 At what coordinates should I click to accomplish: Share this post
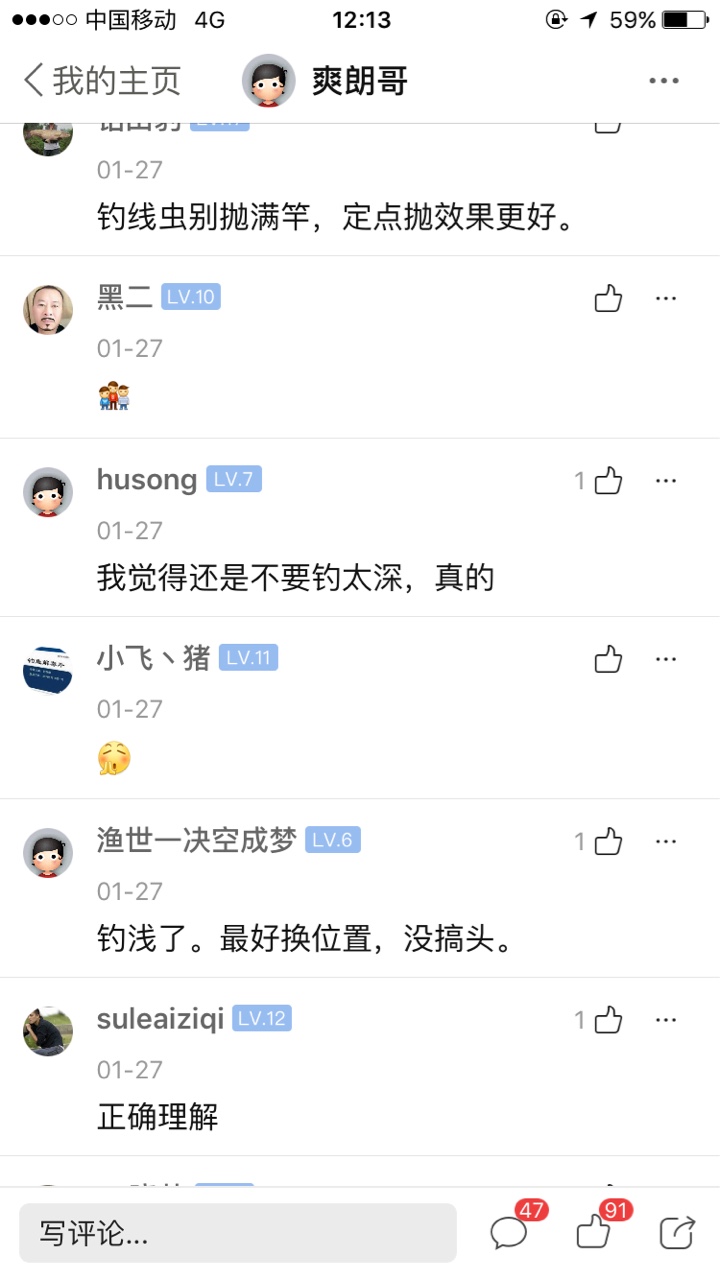(x=678, y=1232)
